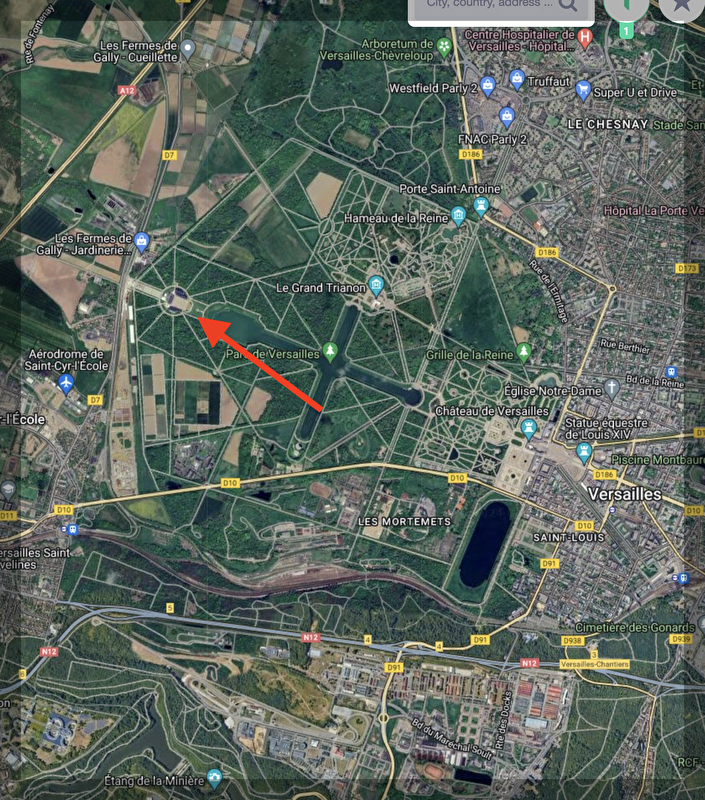Select FNAC Parly 2 shop pin

(x=507, y=116)
